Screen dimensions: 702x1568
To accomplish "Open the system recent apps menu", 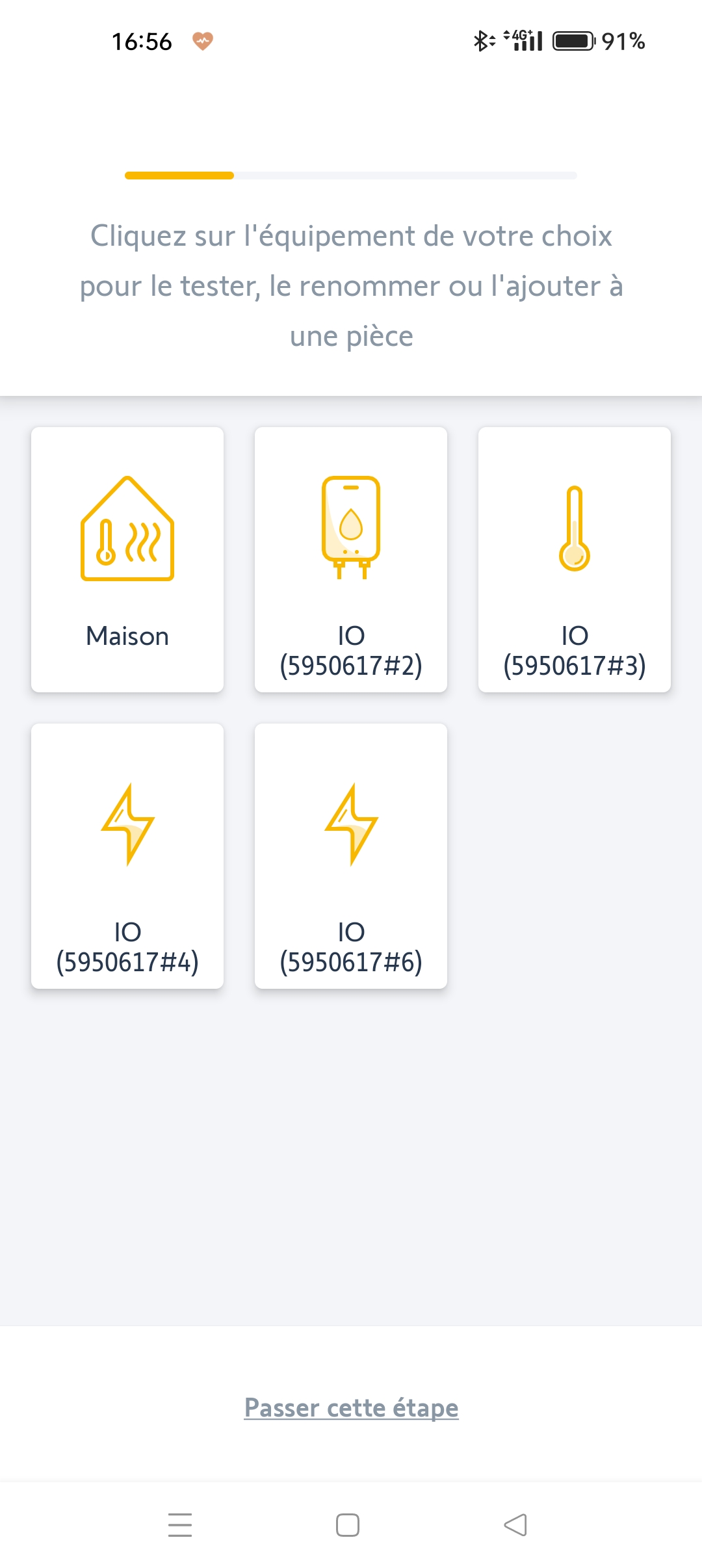I will point(180,1524).
